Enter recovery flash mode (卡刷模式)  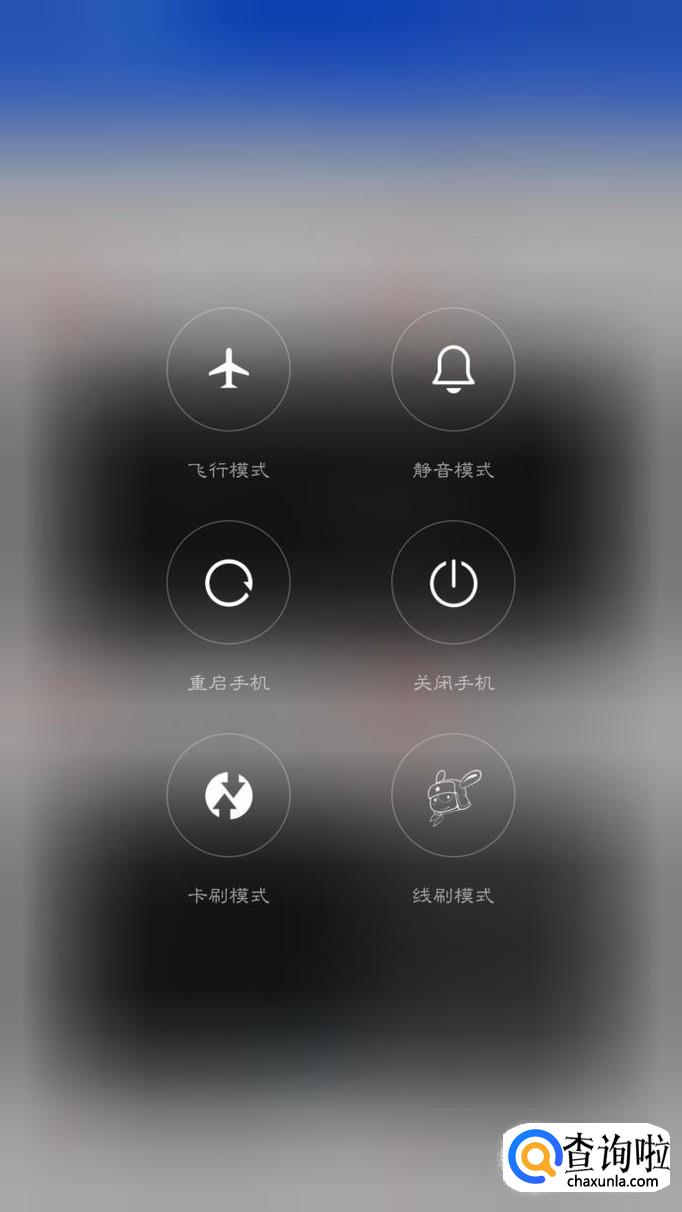pos(228,795)
